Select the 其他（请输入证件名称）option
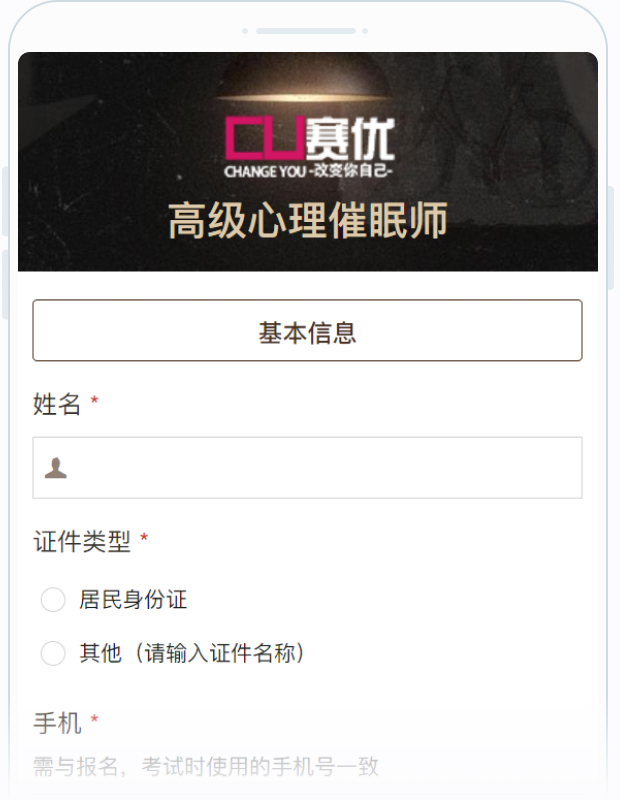 tap(53, 654)
